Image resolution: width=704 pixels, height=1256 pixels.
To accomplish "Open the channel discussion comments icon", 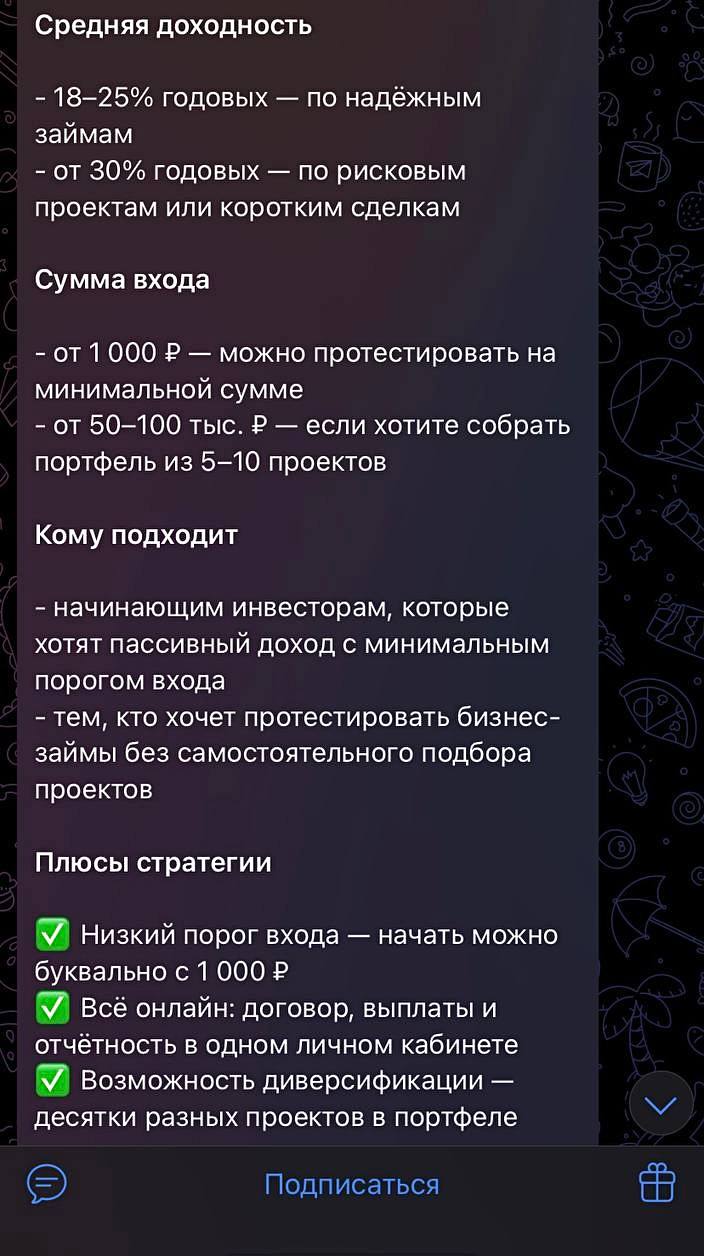I will click(x=47, y=1185).
